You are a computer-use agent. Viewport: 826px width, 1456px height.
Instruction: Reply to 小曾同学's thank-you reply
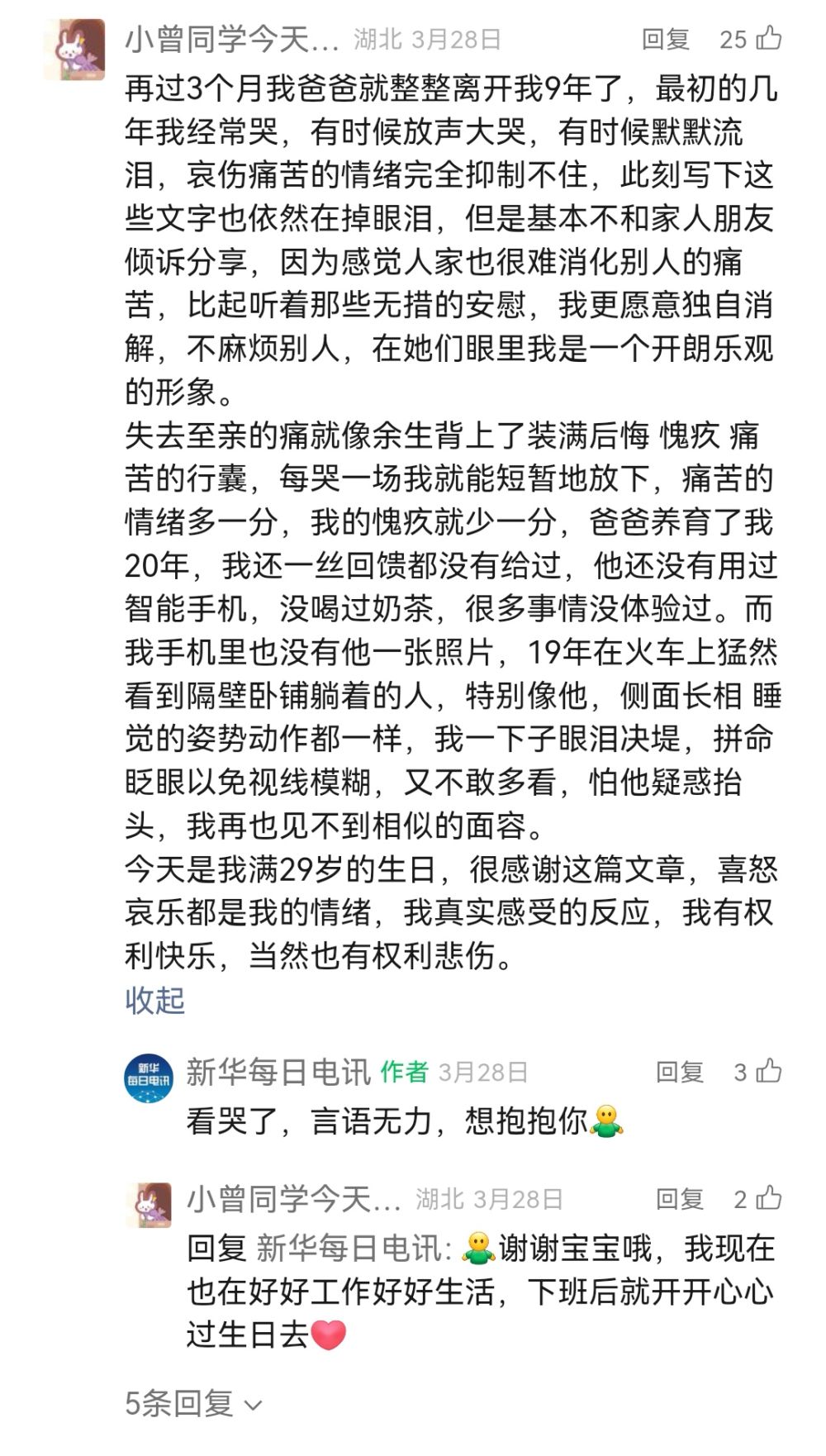[679, 1198]
